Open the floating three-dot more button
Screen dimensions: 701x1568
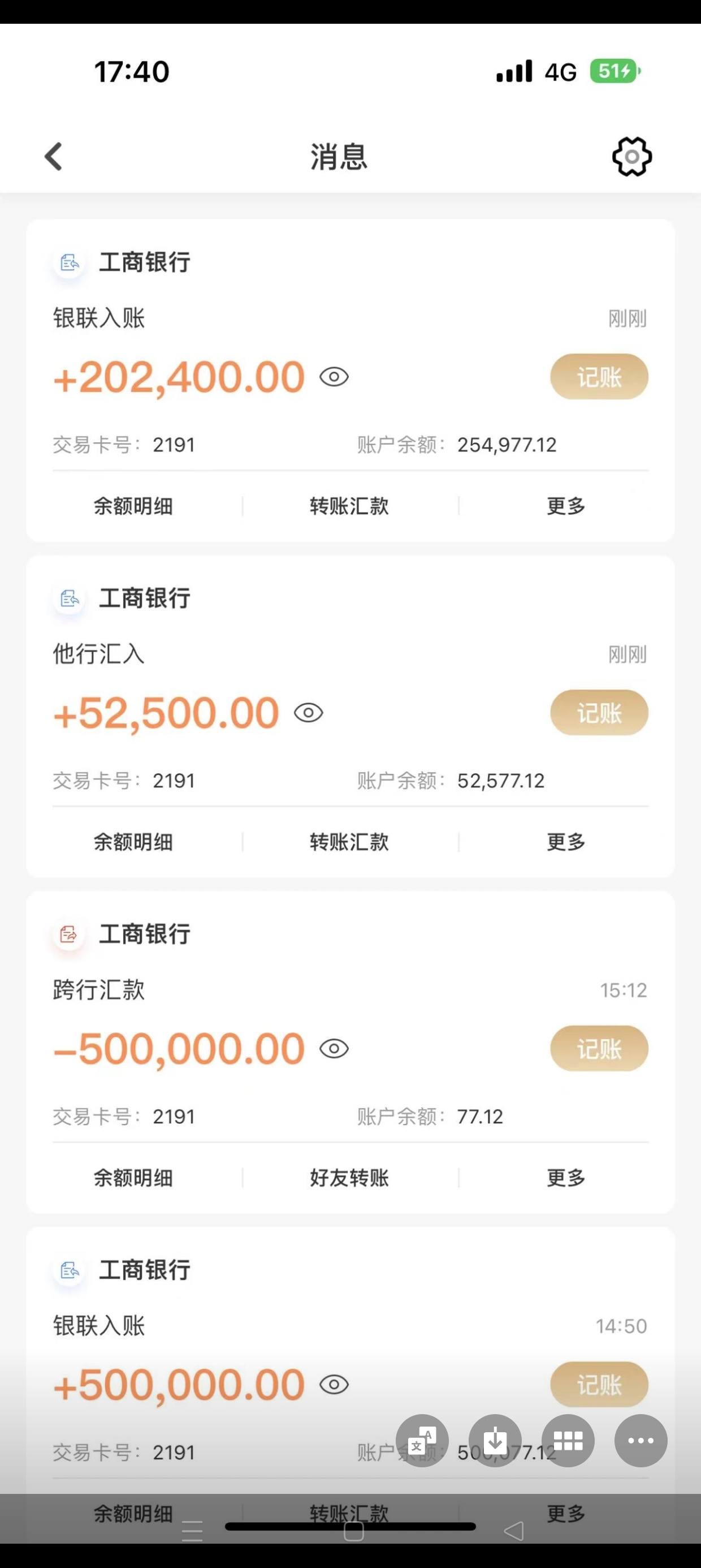click(x=641, y=1441)
